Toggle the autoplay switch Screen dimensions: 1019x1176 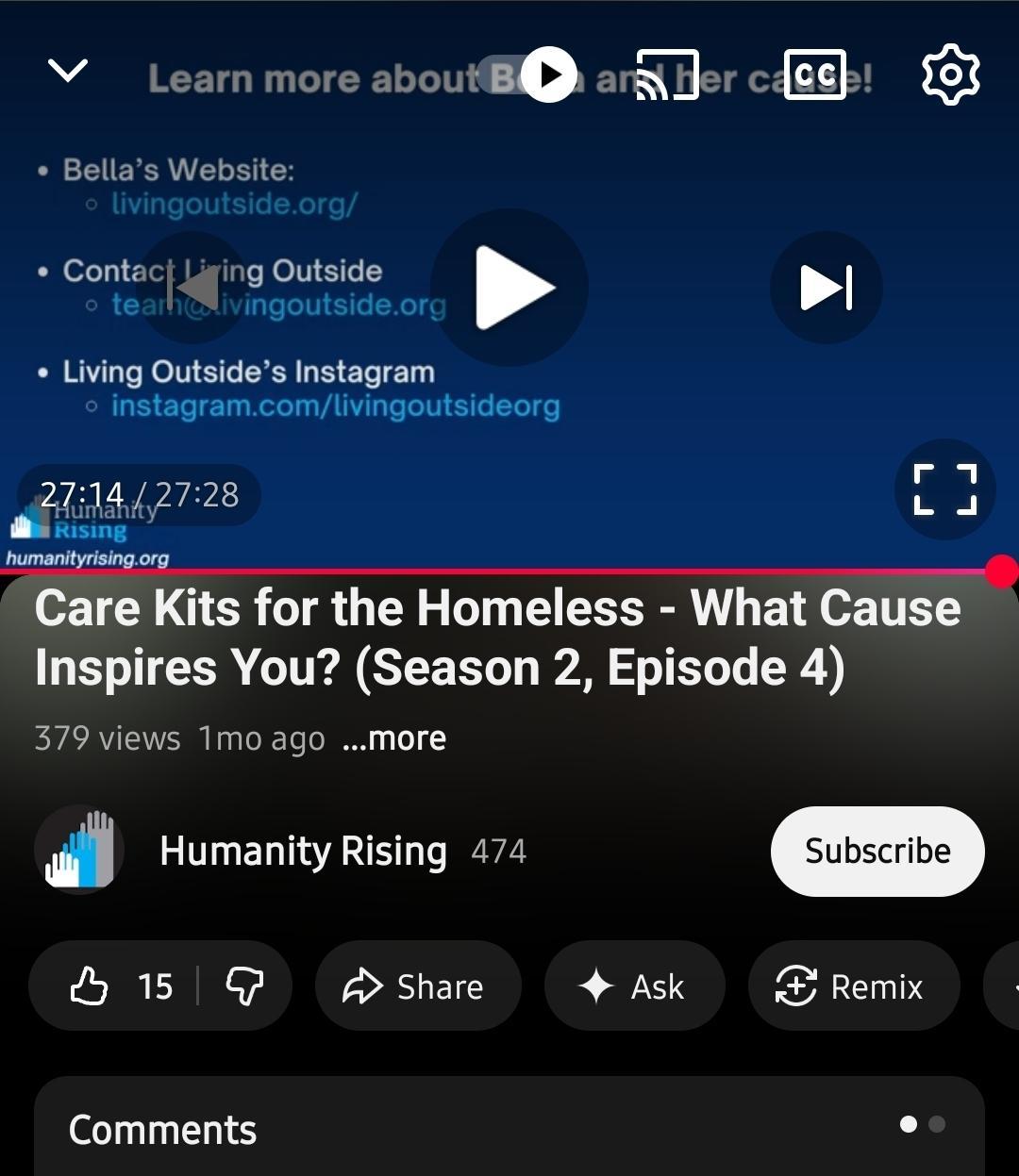tap(528, 75)
